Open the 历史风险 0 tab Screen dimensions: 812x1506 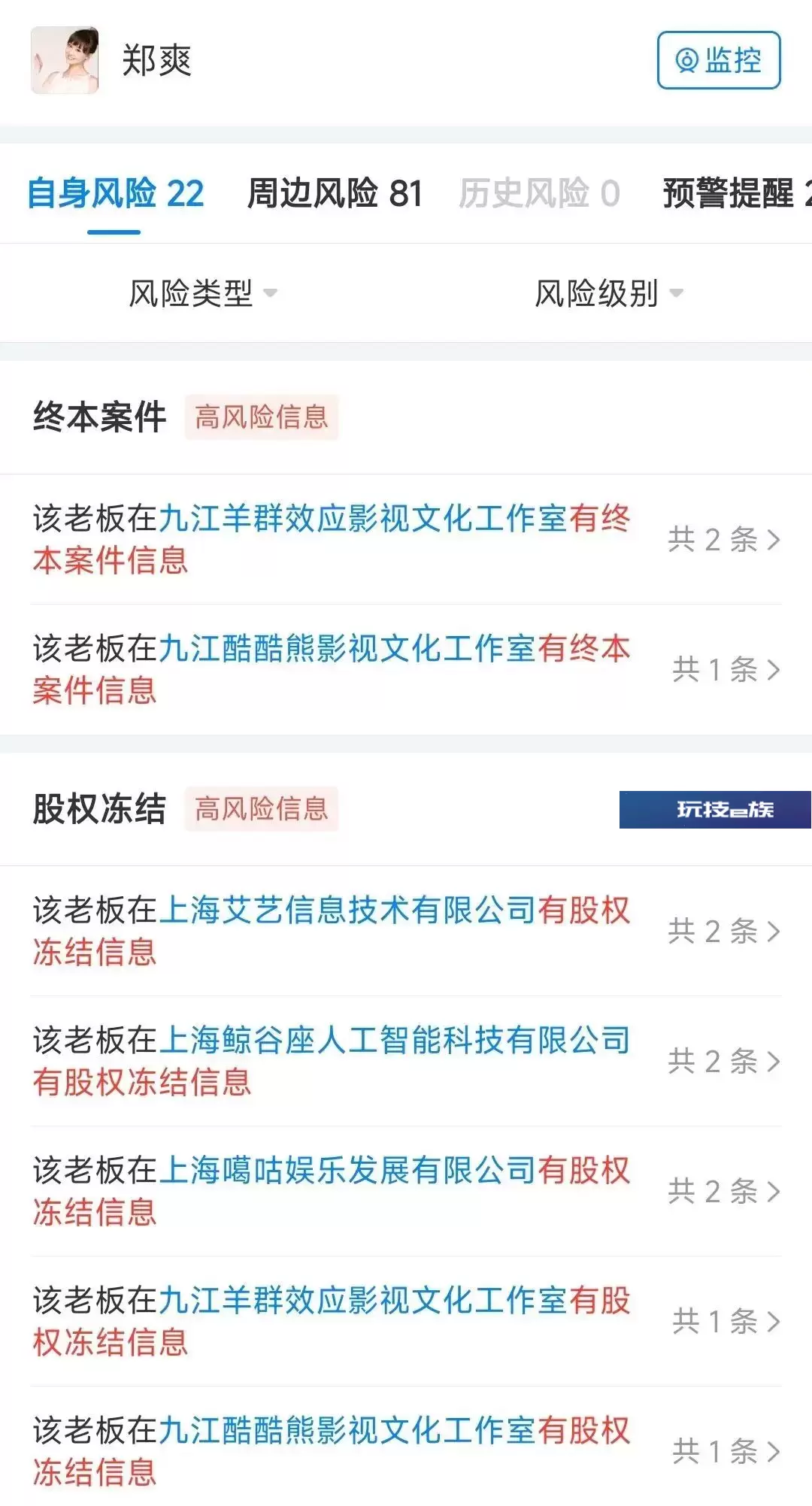tap(539, 193)
